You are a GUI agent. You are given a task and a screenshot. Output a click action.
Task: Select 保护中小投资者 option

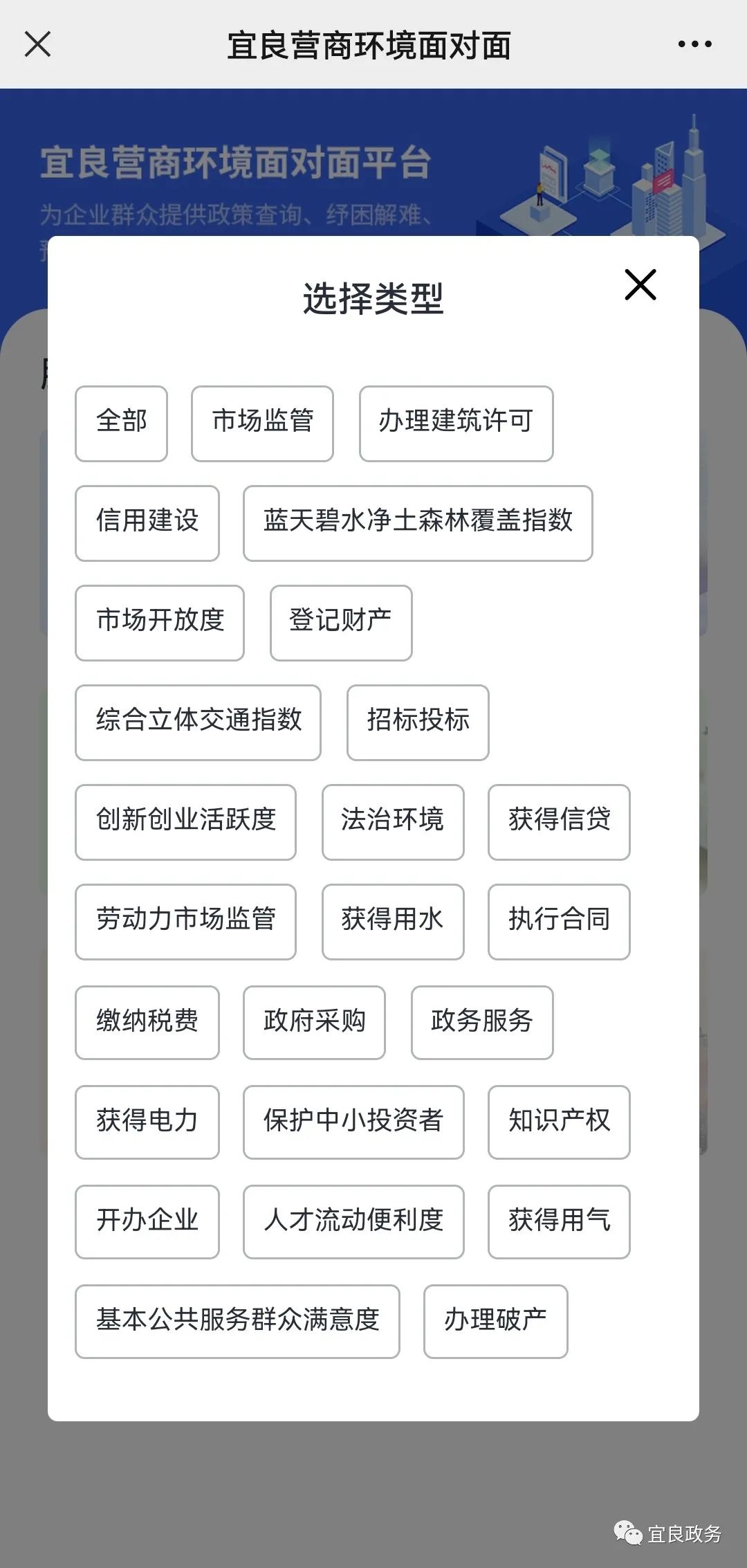tap(353, 1122)
